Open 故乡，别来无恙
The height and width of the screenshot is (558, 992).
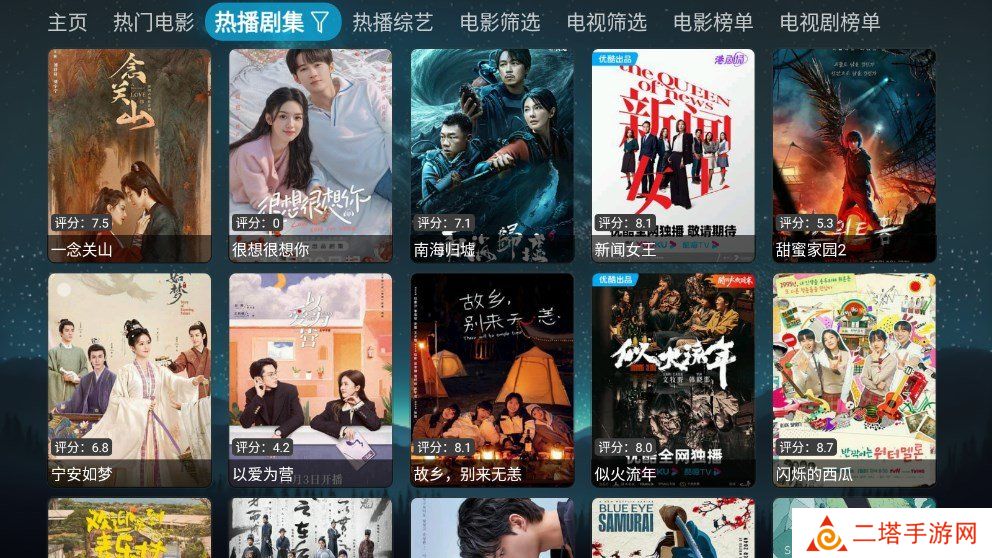click(x=492, y=380)
